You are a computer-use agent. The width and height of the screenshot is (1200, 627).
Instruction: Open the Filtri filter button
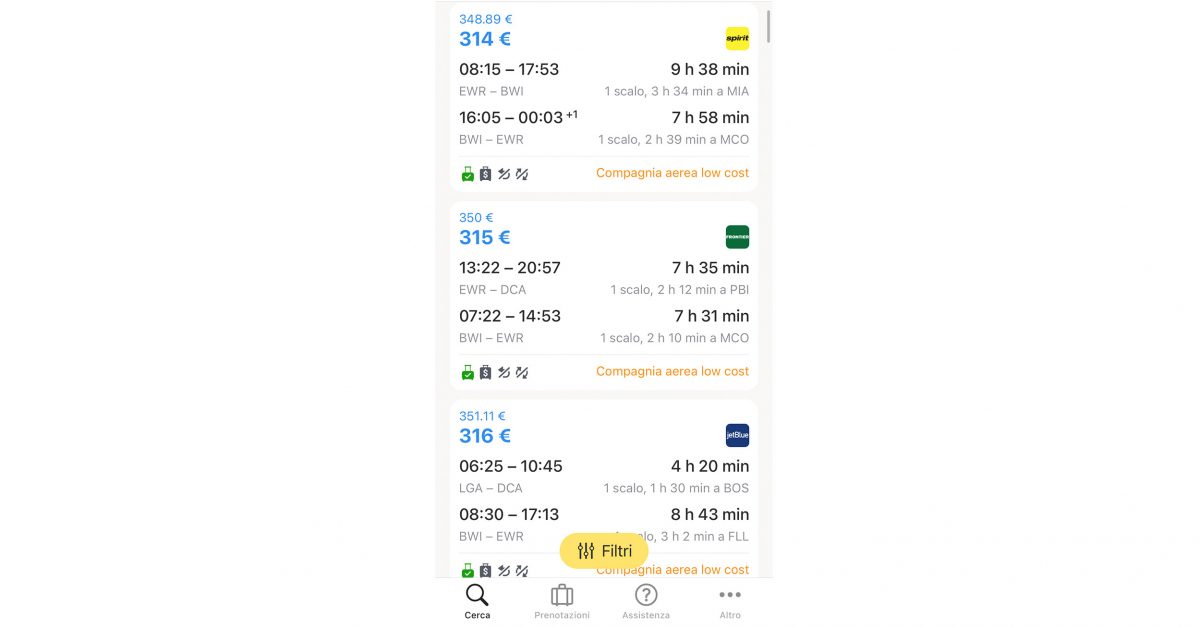(x=604, y=551)
